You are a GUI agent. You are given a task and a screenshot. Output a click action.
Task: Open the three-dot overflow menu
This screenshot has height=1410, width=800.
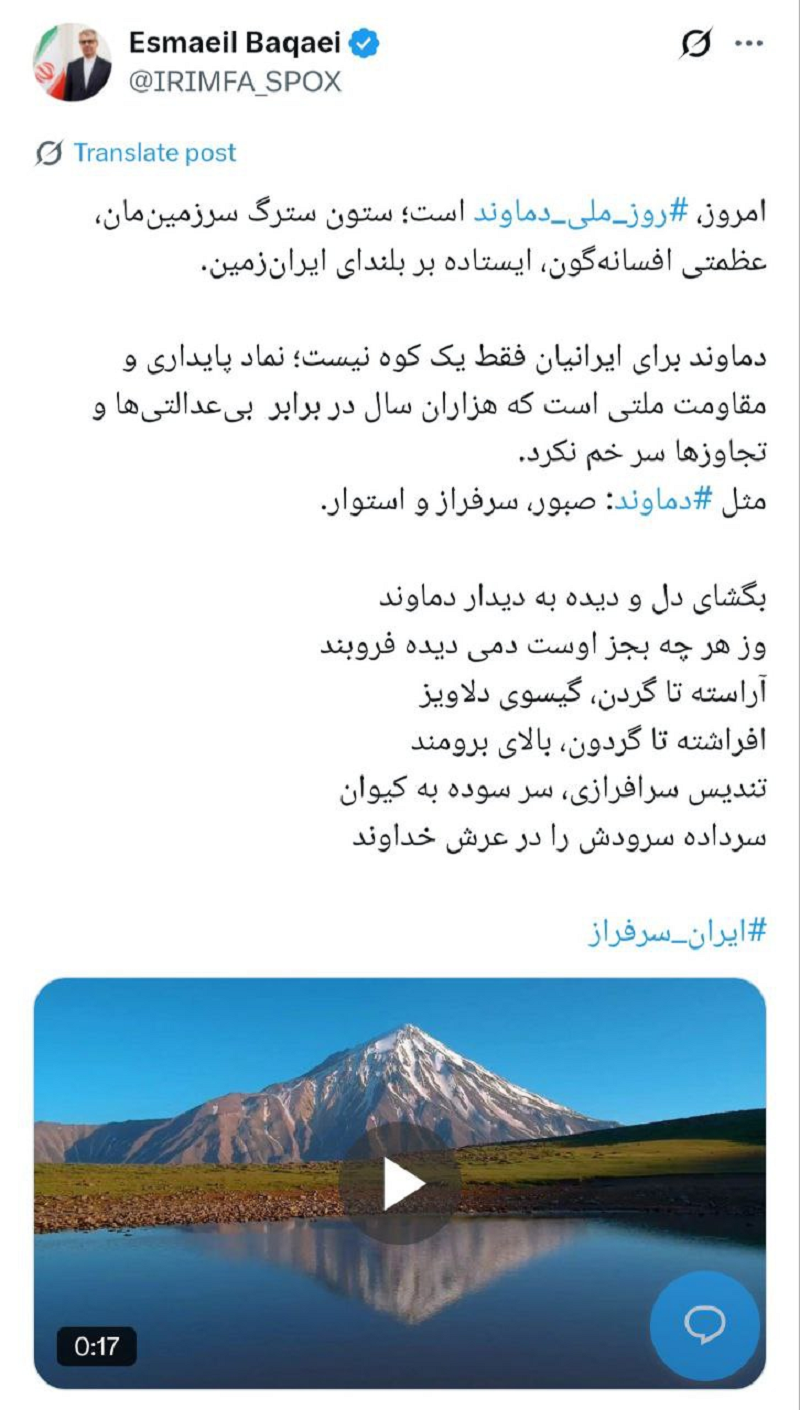[749, 44]
